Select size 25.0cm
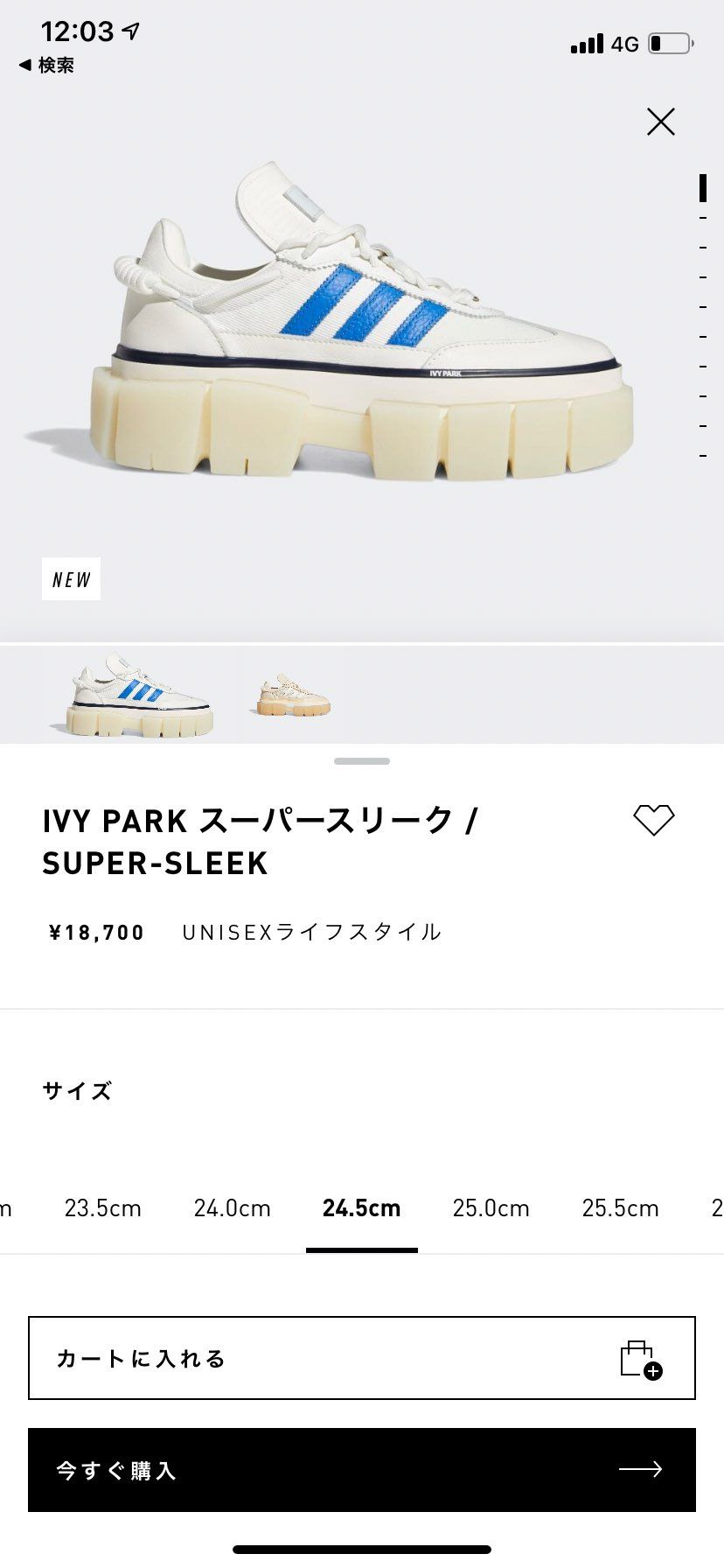724x1568 pixels. (x=491, y=1207)
